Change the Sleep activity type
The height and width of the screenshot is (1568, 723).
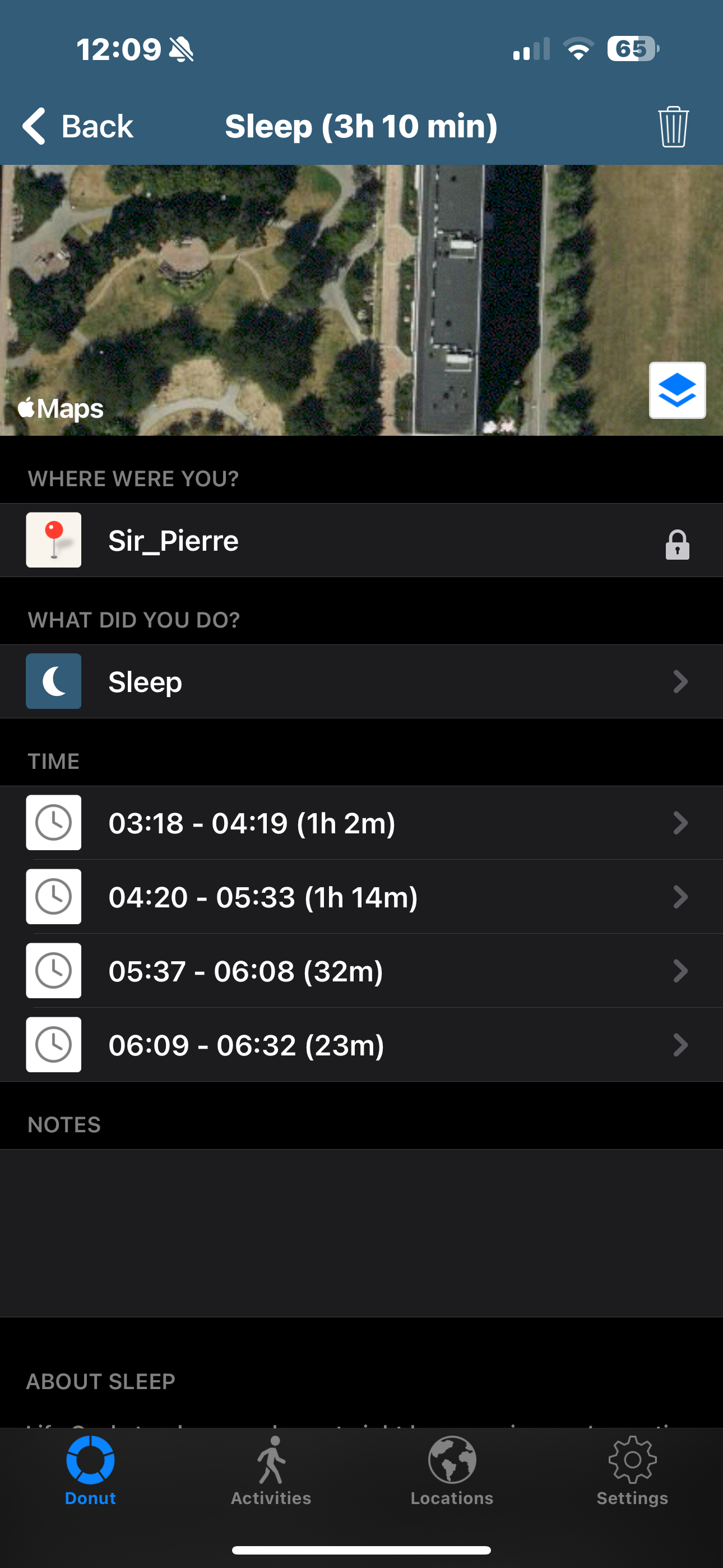tap(361, 681)
